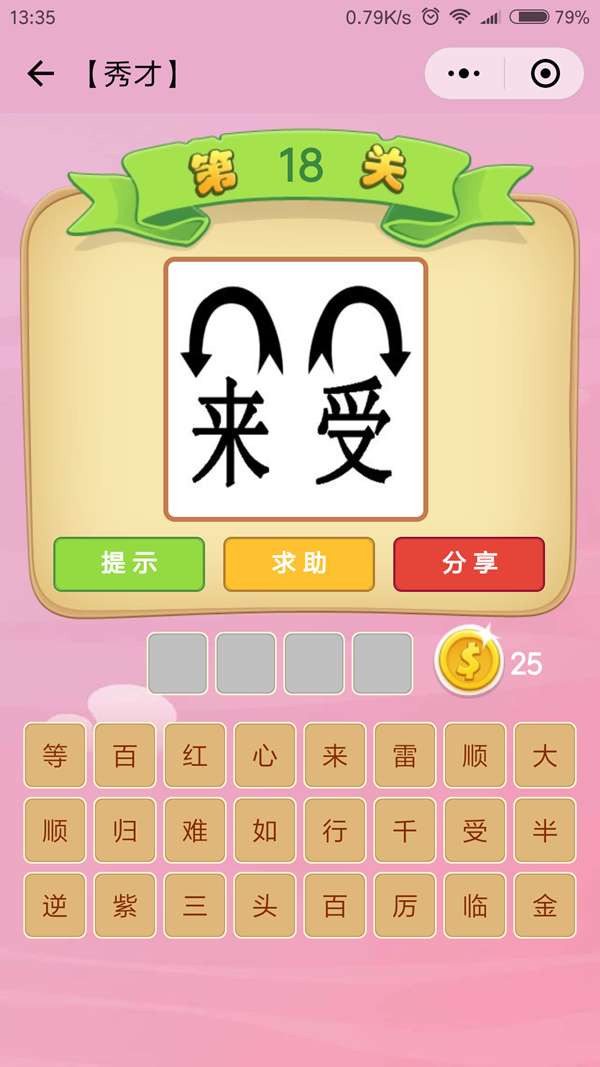The image size is (600, 1067).
Task: Select the 等 character tile
Action: (x=55, y=755)
